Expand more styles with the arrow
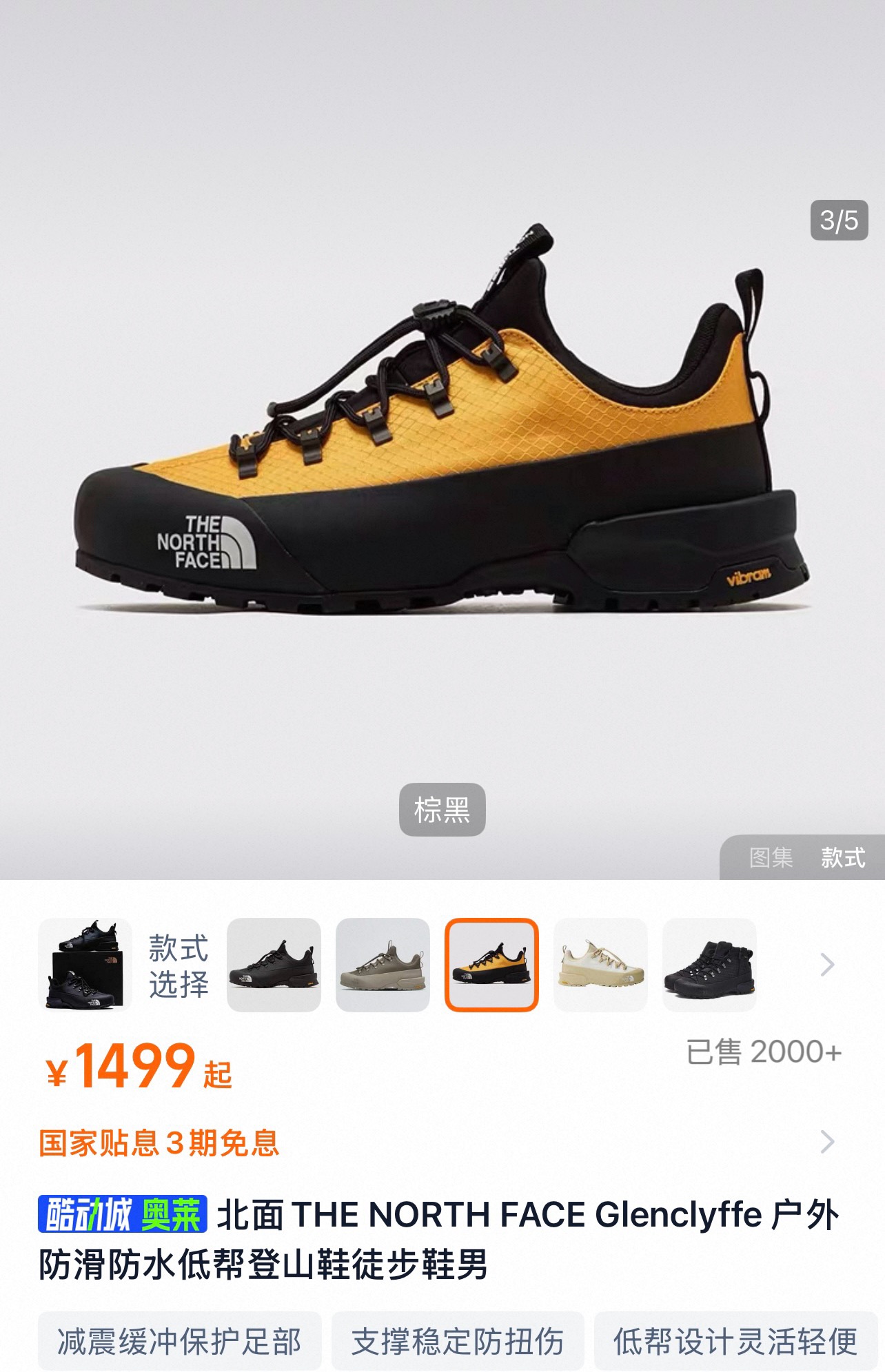The image size is (885, 1372). [x=827, y=965]
